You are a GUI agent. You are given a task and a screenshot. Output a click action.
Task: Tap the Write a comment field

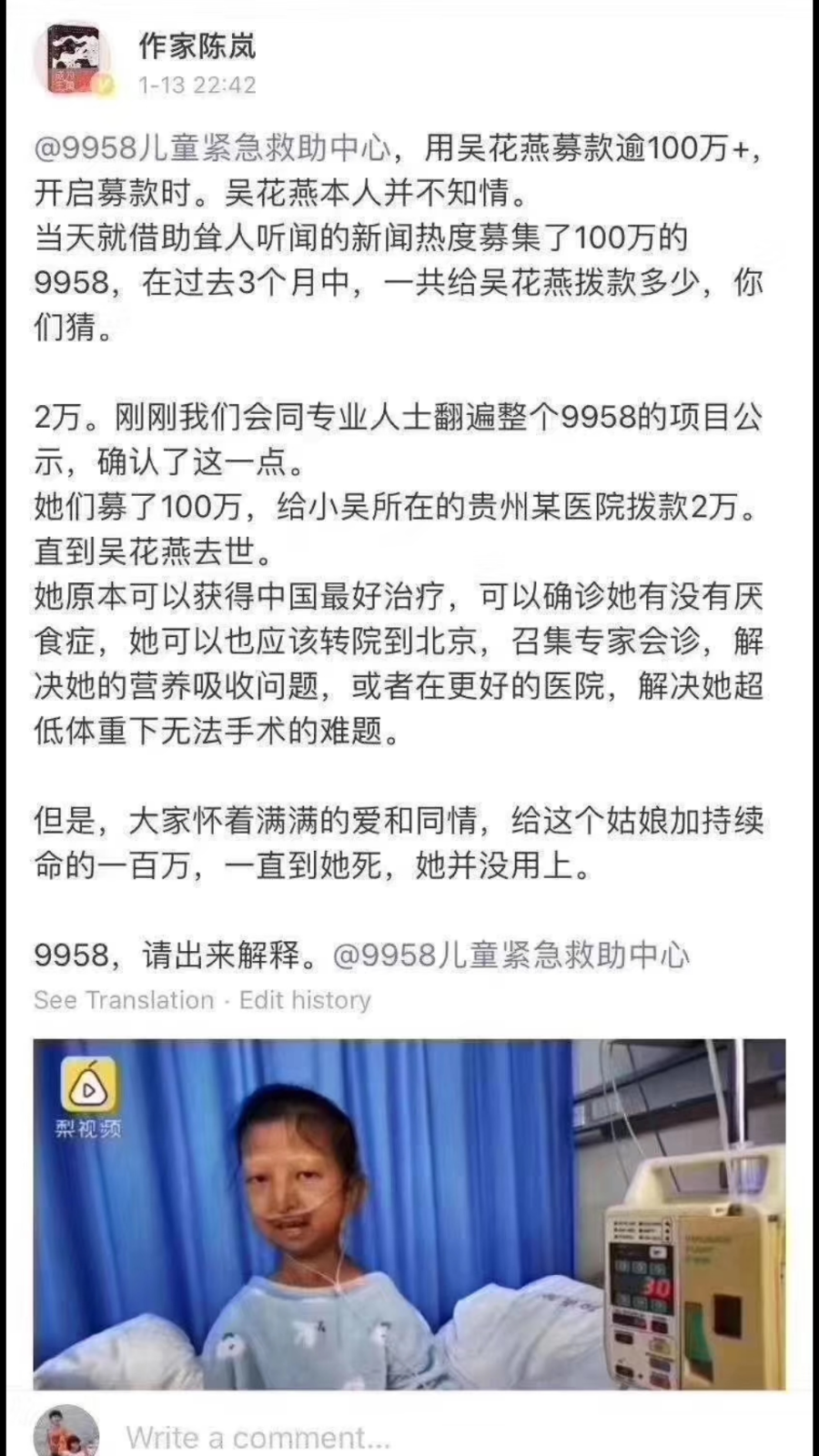258,1437
